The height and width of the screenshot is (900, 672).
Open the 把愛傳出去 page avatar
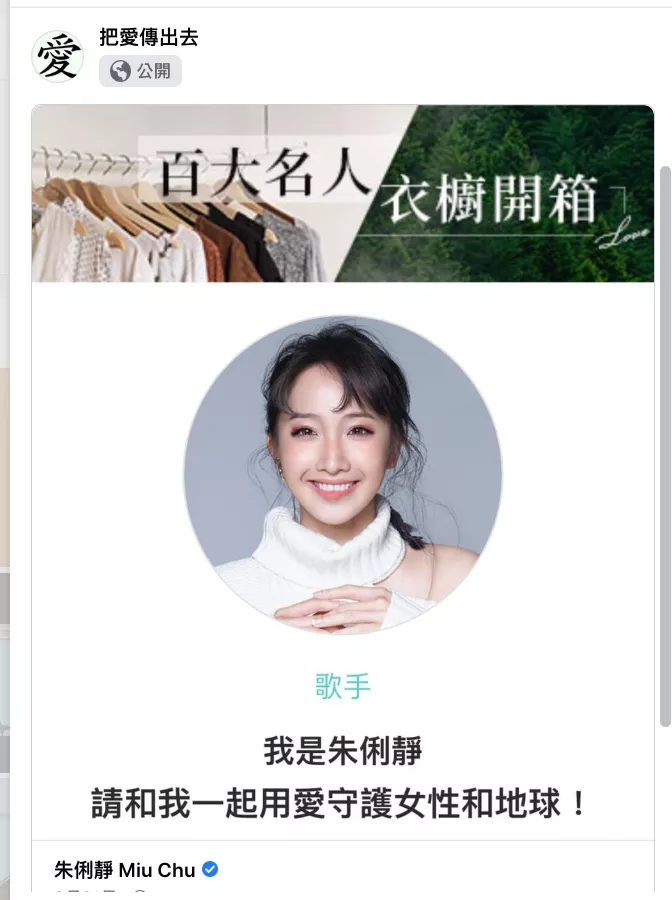click(x=57, y=56)
